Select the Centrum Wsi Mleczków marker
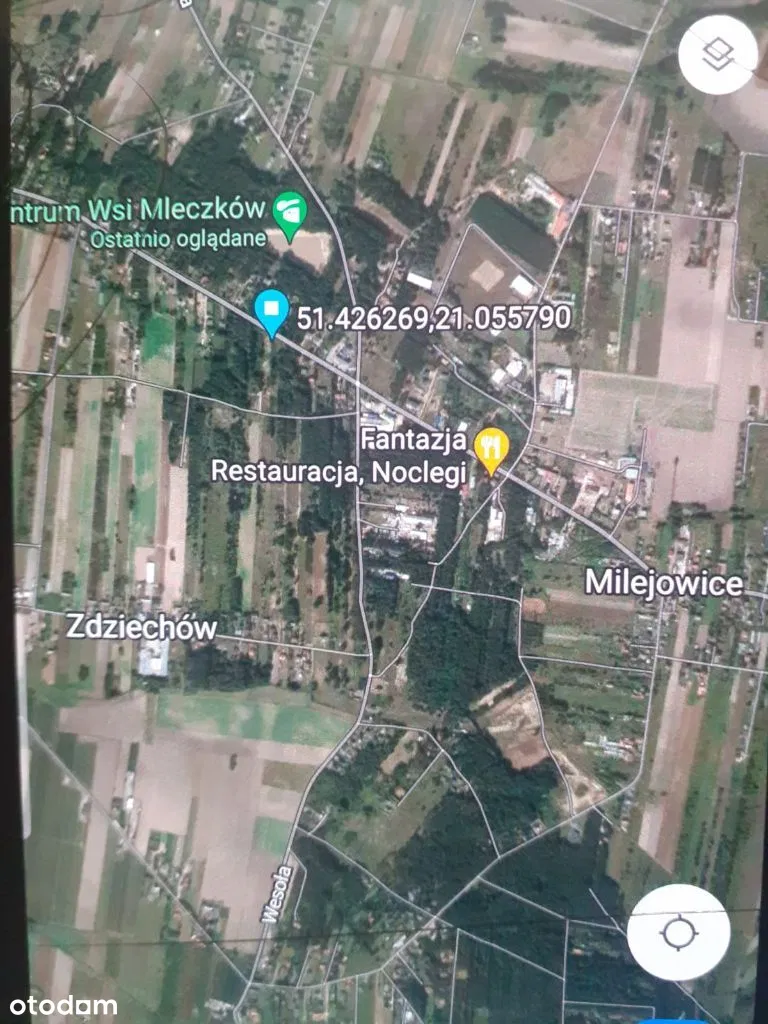Screen dimensions: 768x1024 pyautogui.click(x=290, y=214)
